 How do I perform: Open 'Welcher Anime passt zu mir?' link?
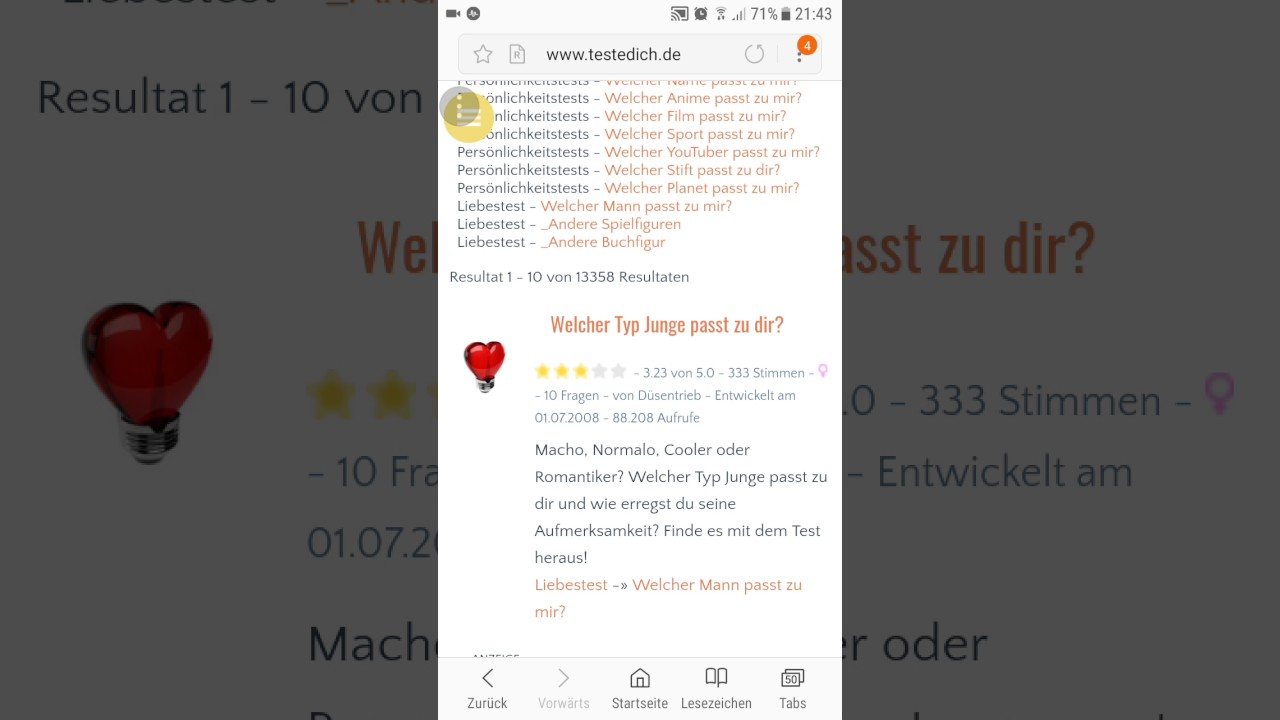[702, 98]
